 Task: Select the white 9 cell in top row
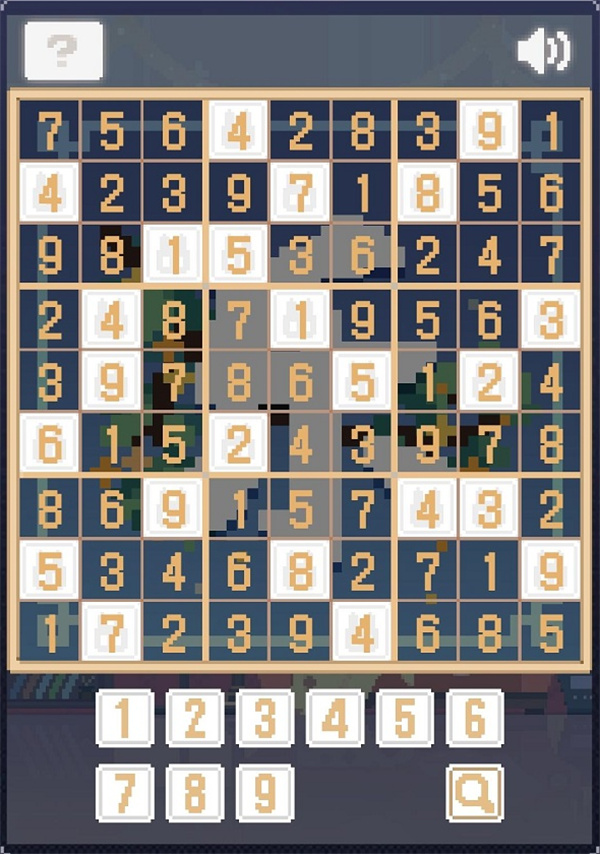pos(489,130)
